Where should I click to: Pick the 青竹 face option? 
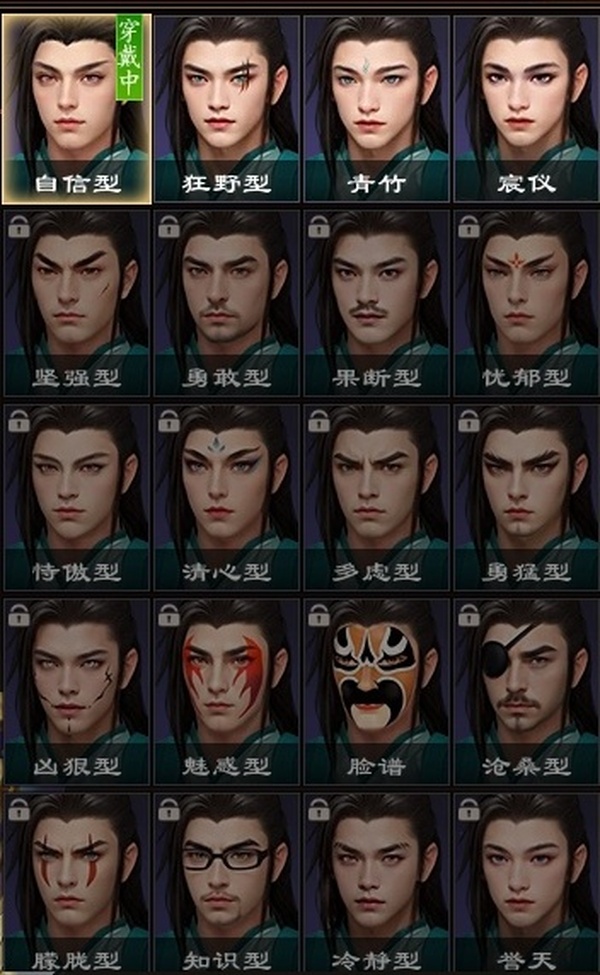coord(377,108)
